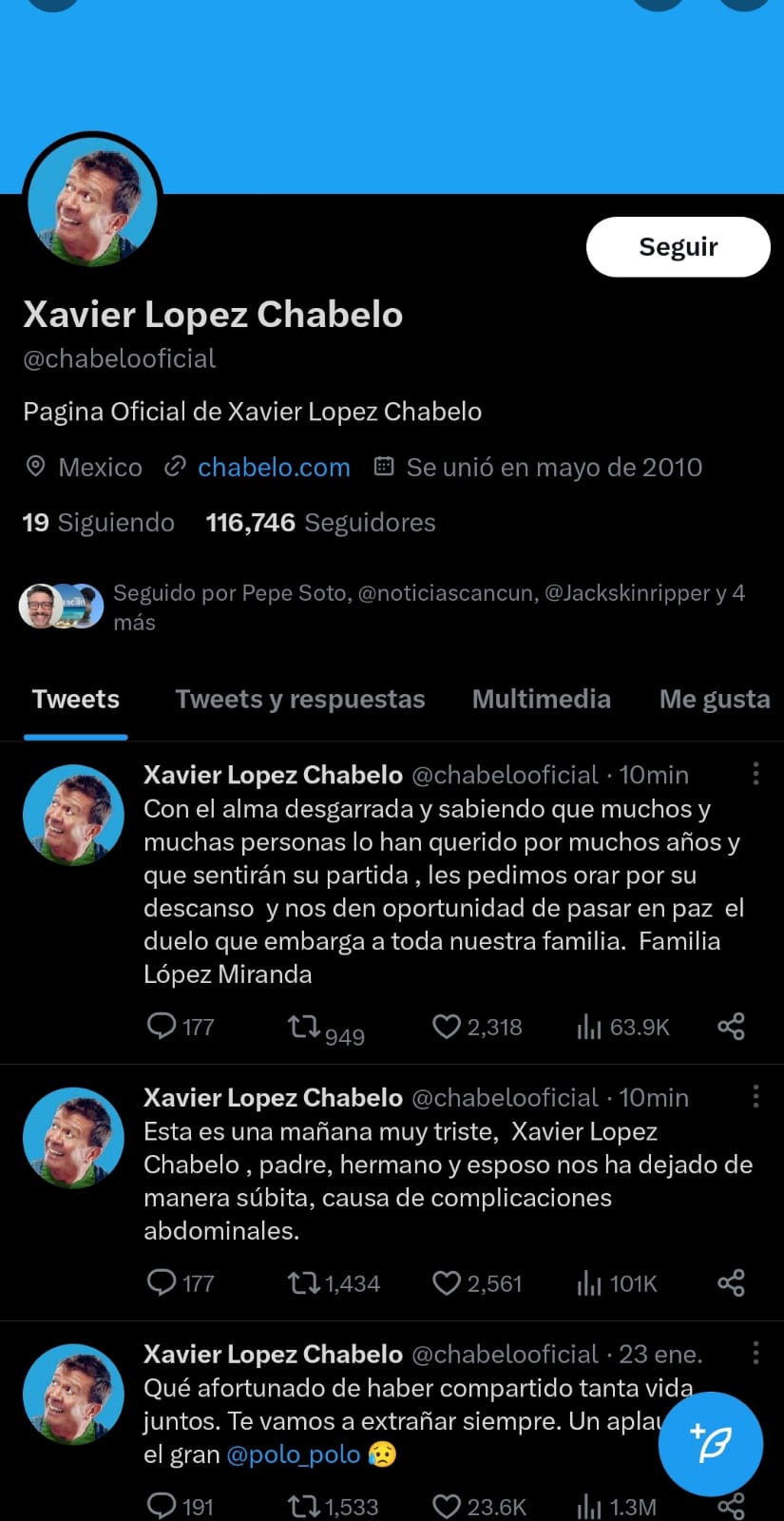Retweet the 'Con el alma desgarrada' tweet
The image size is (784, 1521).
coord(304,1027)
